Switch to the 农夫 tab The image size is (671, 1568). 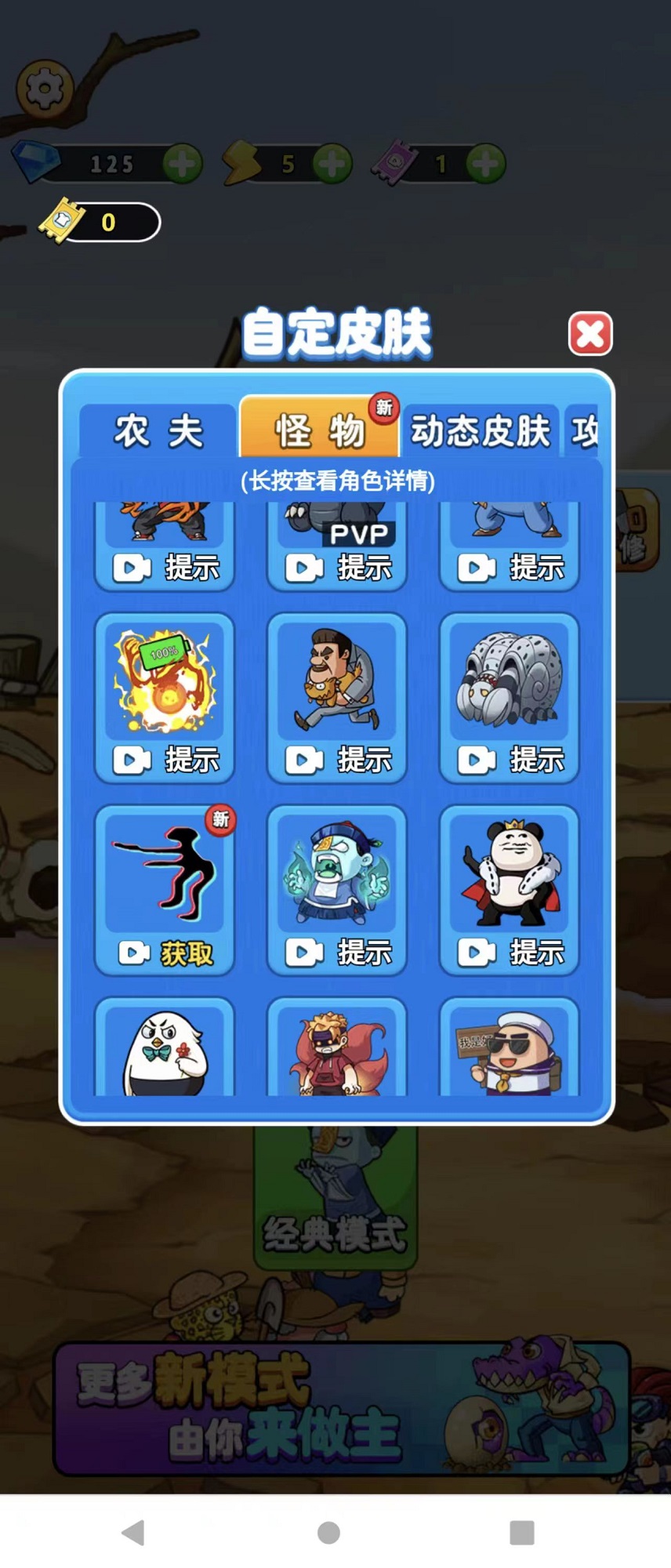(161, 428)
